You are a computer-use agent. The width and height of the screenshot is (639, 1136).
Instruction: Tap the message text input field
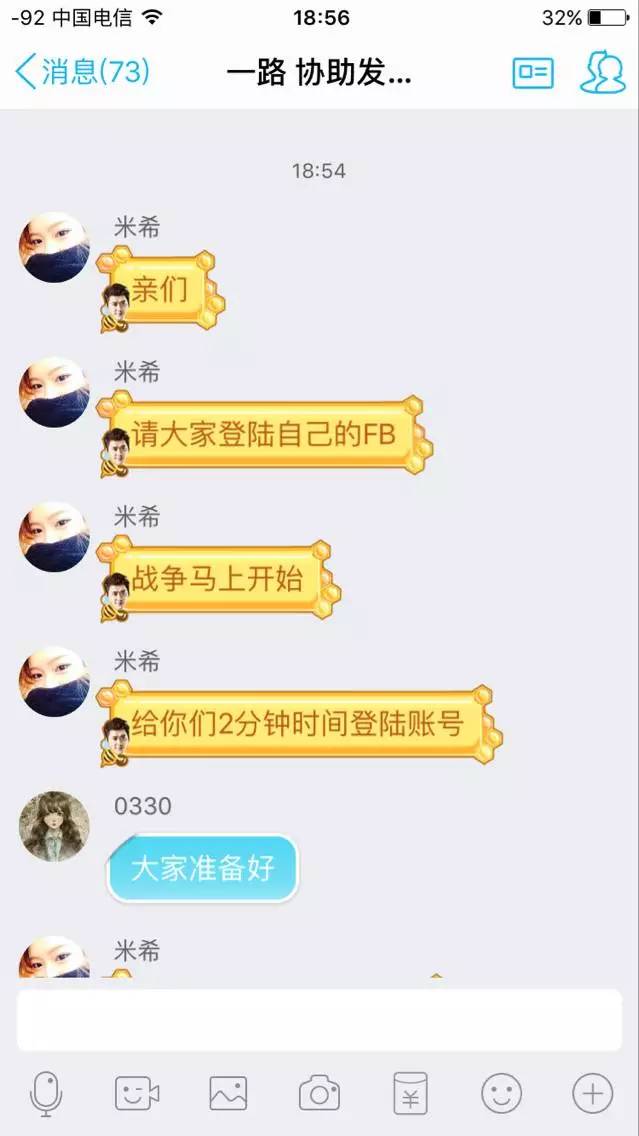pyautogui.click(x=319, y=1020)
